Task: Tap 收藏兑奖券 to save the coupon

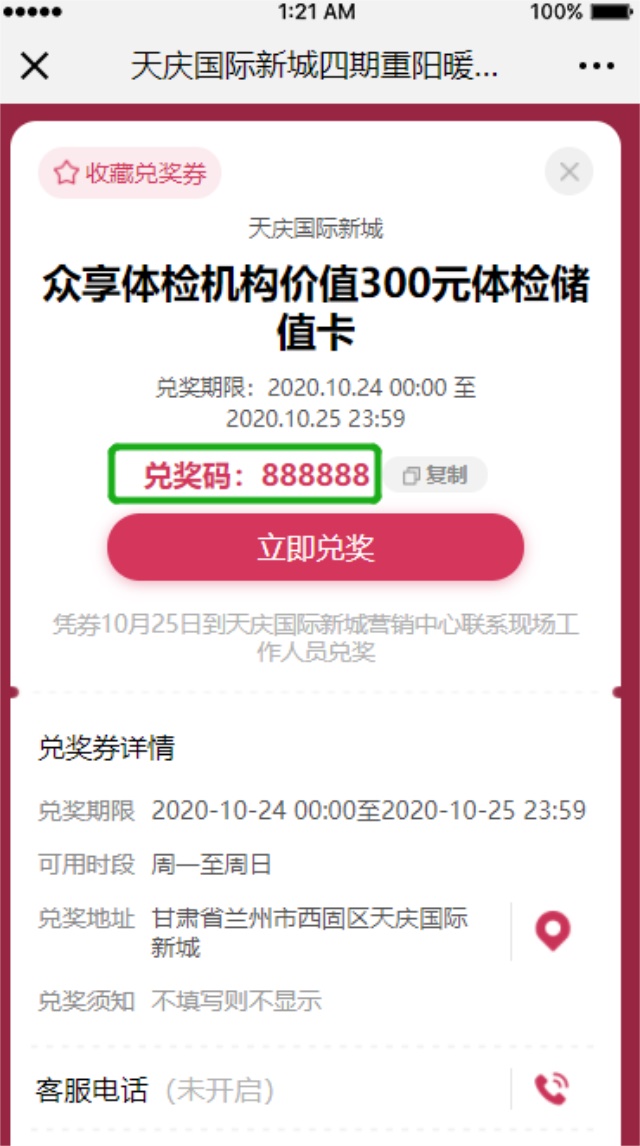Action: (130, 173)
